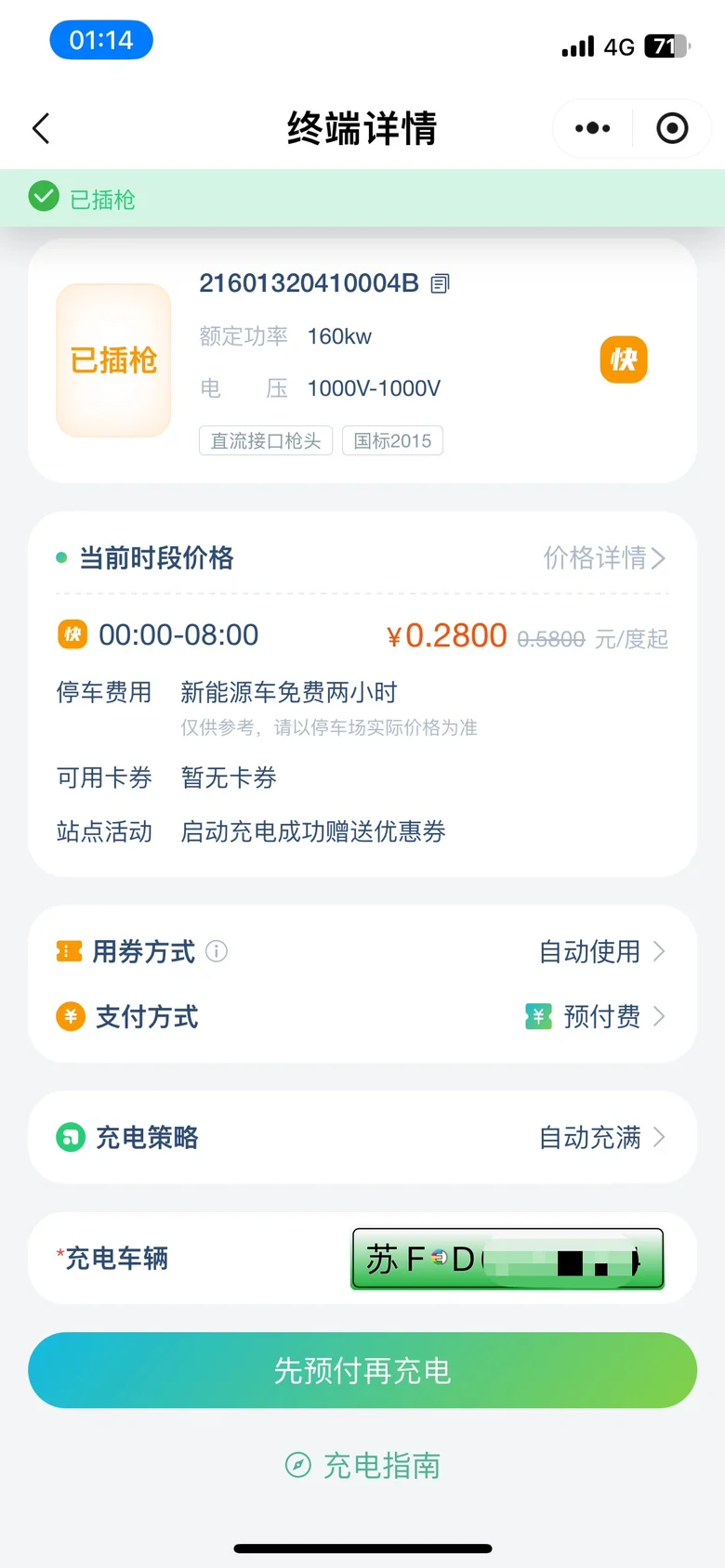
Task: Tap the 先预付再充电 button
Action: tap(362, 1370)
